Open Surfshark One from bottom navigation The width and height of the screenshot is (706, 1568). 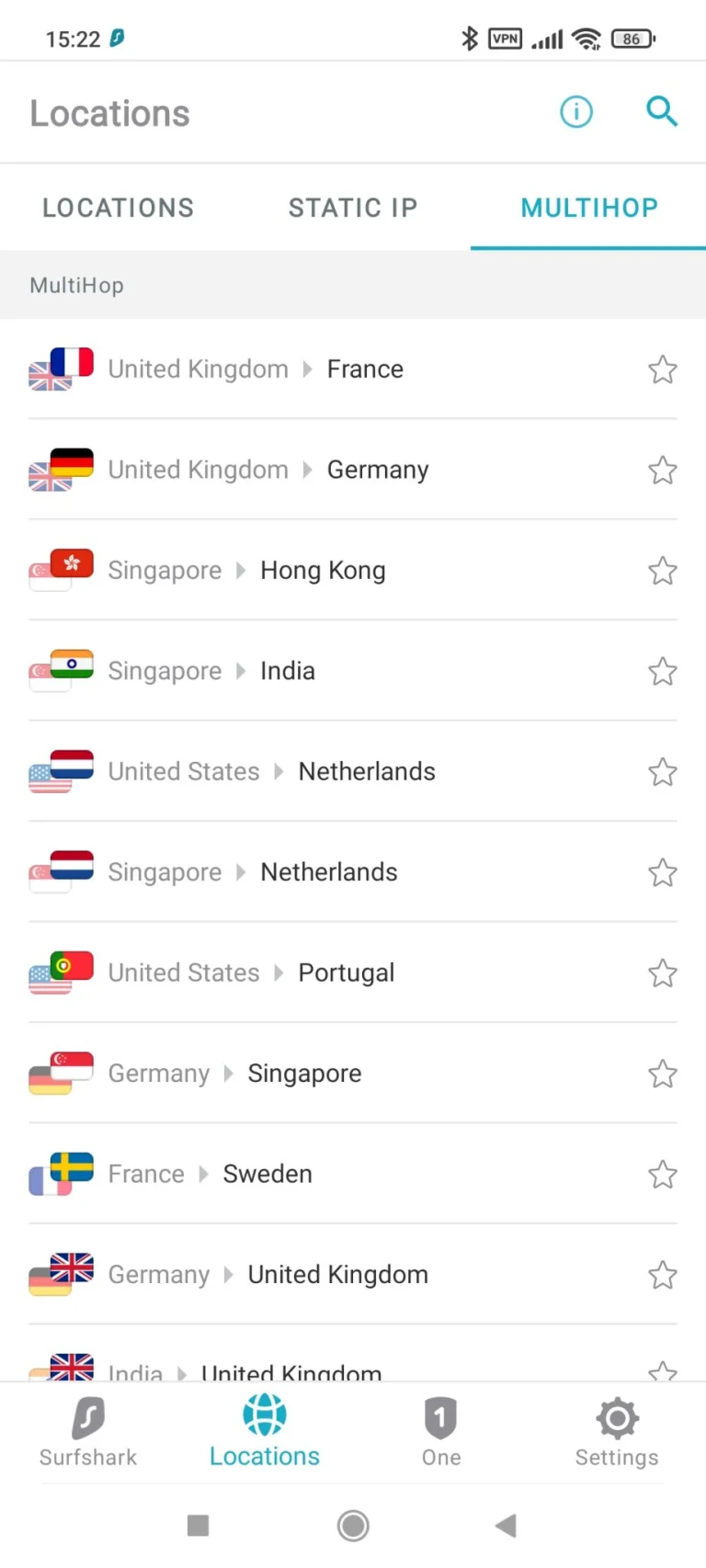[440, 1418]
